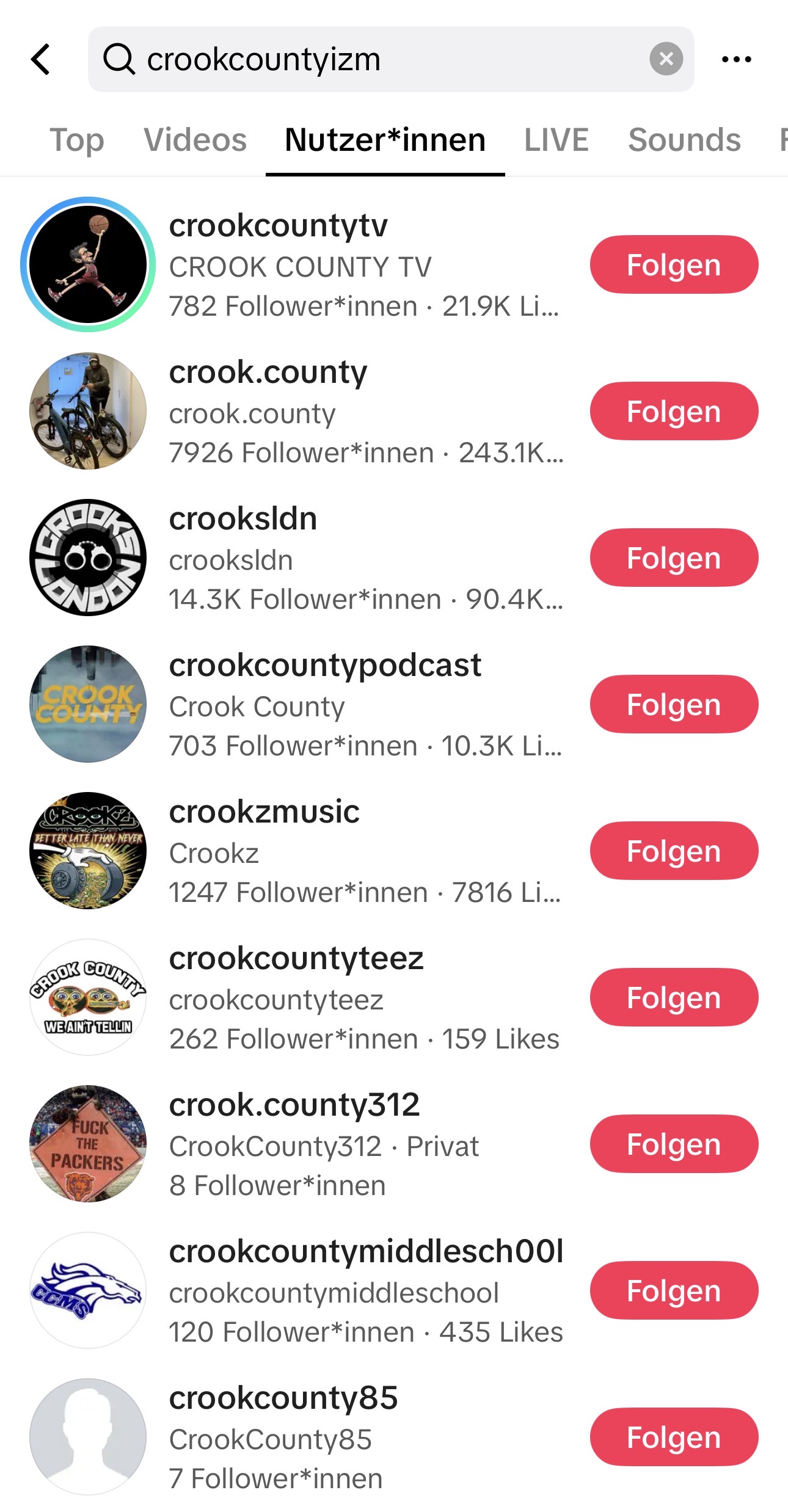Follow the crook.county account
788x1512 pixels.
point(674,411)
